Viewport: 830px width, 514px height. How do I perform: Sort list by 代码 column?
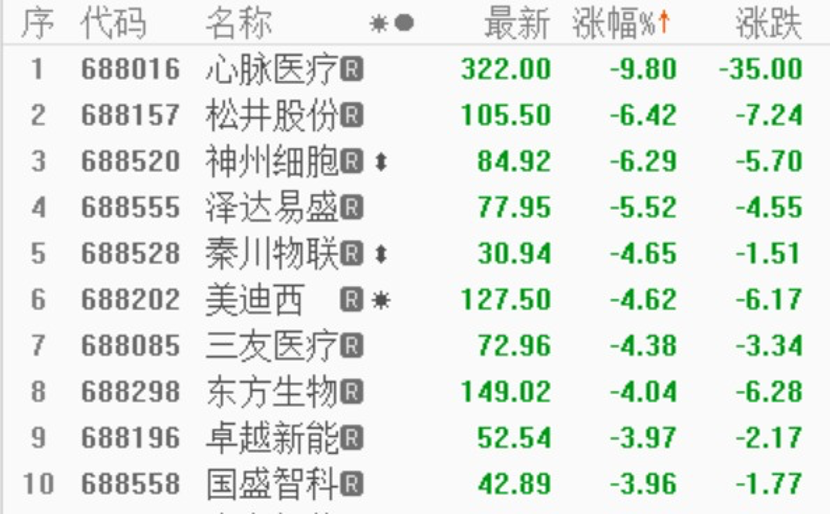113,23
